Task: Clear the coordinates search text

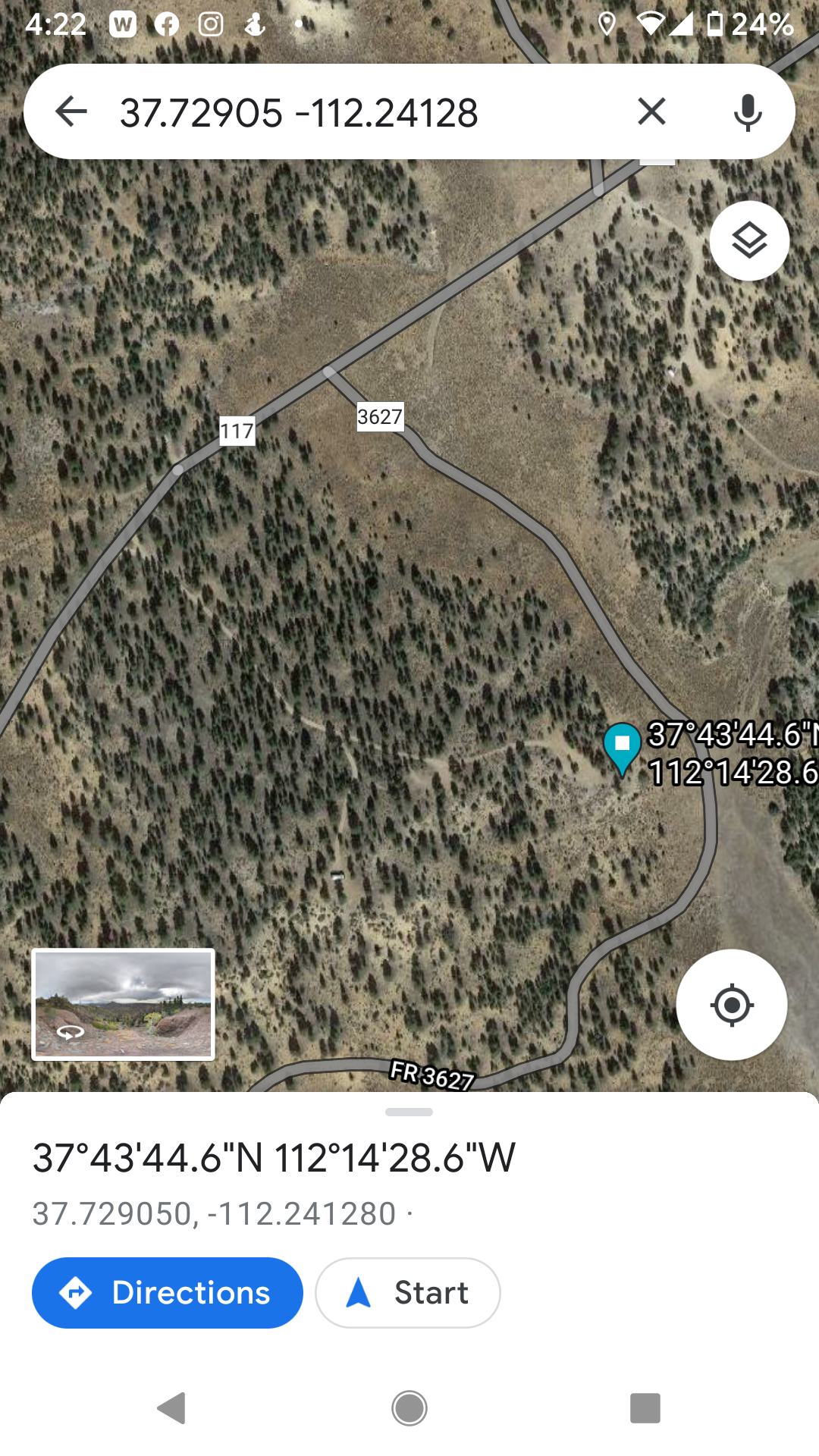Action: coord(651,112)
